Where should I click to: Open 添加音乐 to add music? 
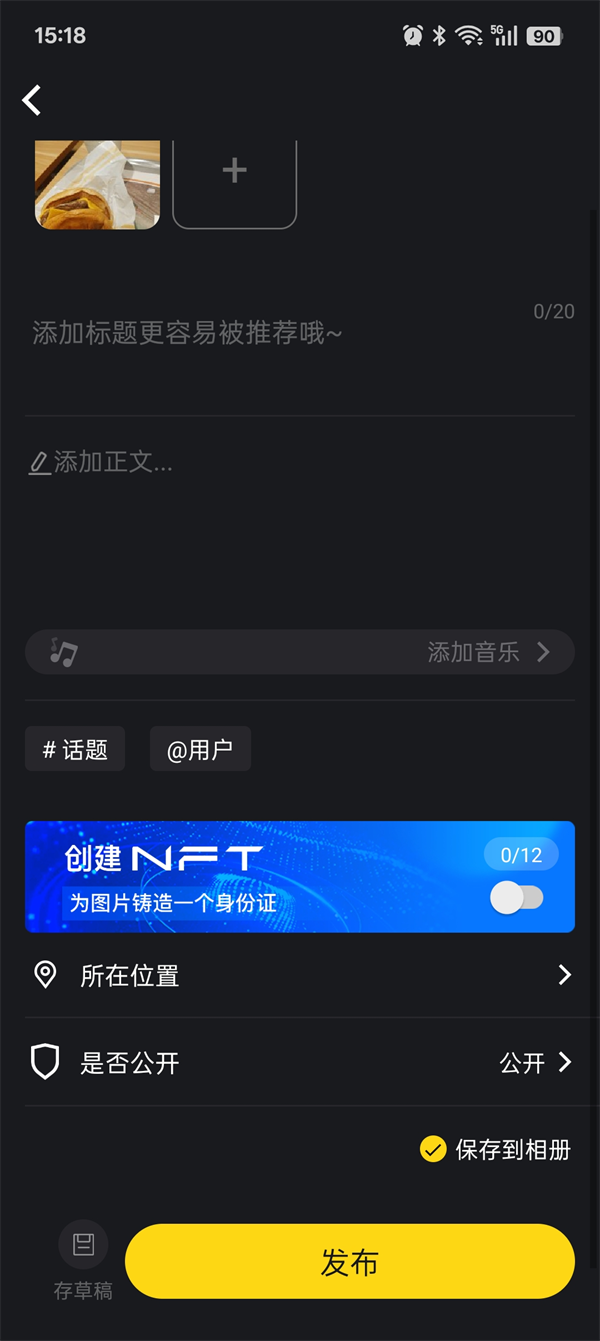[x=300, y=652]
